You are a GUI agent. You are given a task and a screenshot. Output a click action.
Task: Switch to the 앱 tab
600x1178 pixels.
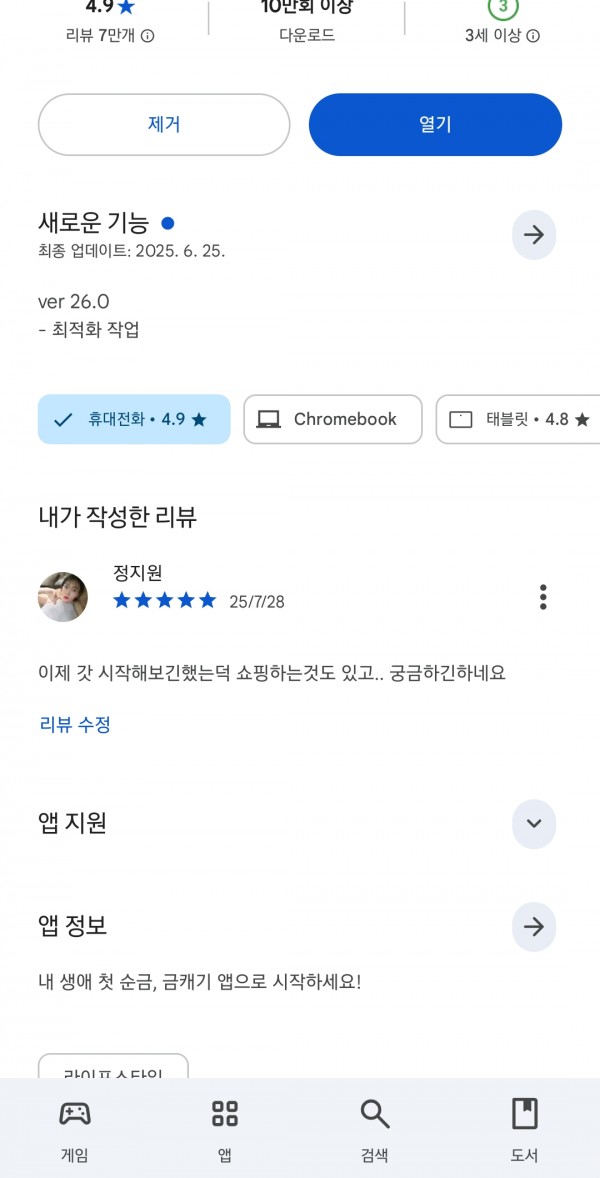[225, 1129]
